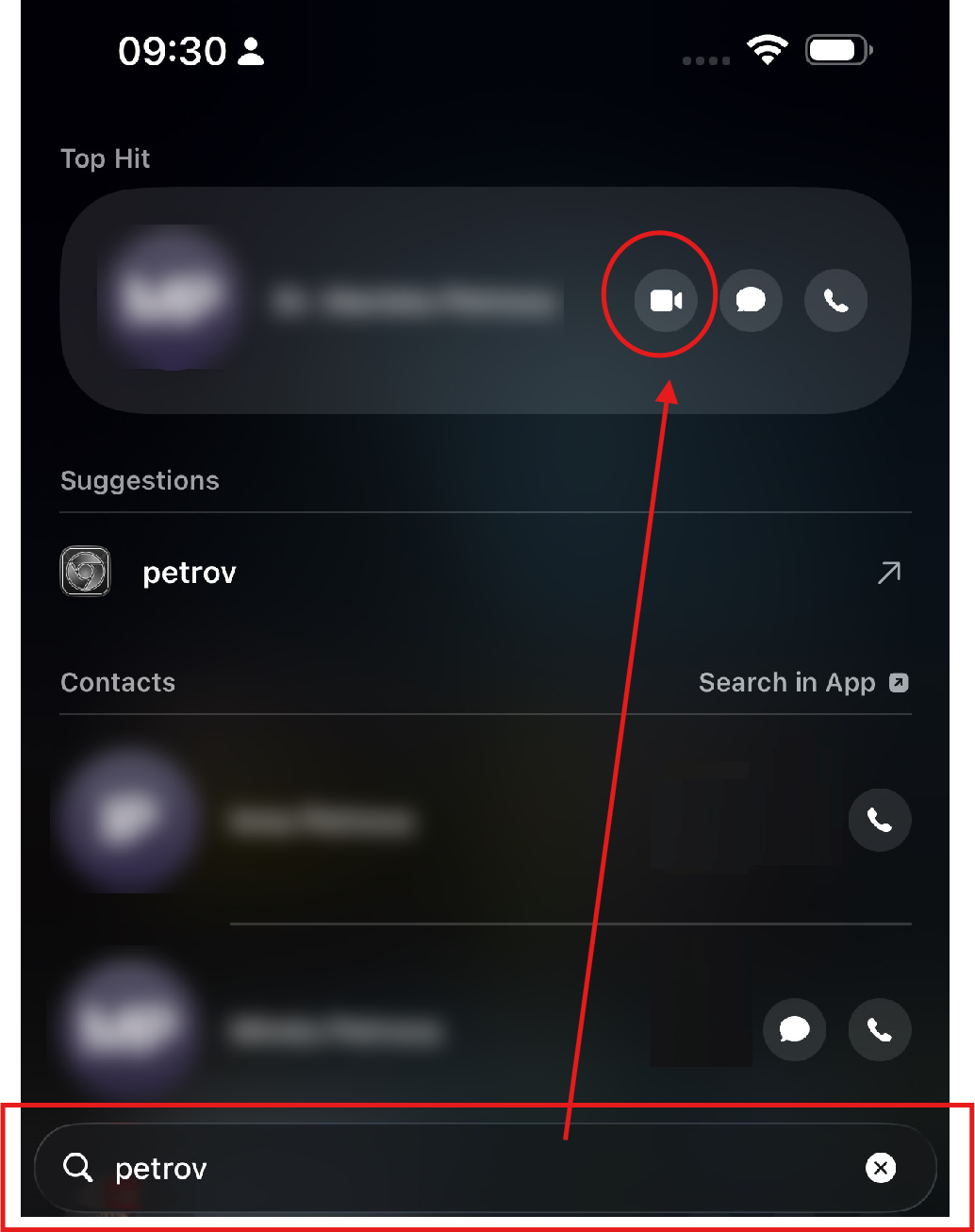Message the Top Hit contact
This screenshot has width=975, height=1232.
click(x=751, y=300)
